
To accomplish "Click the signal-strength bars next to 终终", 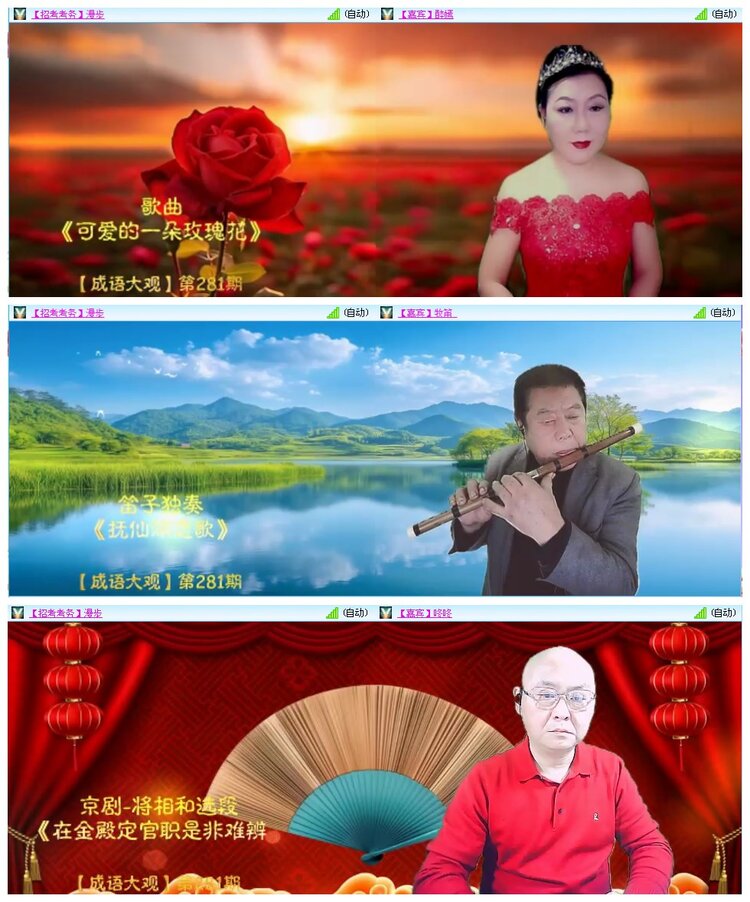I will coord(700,614).
